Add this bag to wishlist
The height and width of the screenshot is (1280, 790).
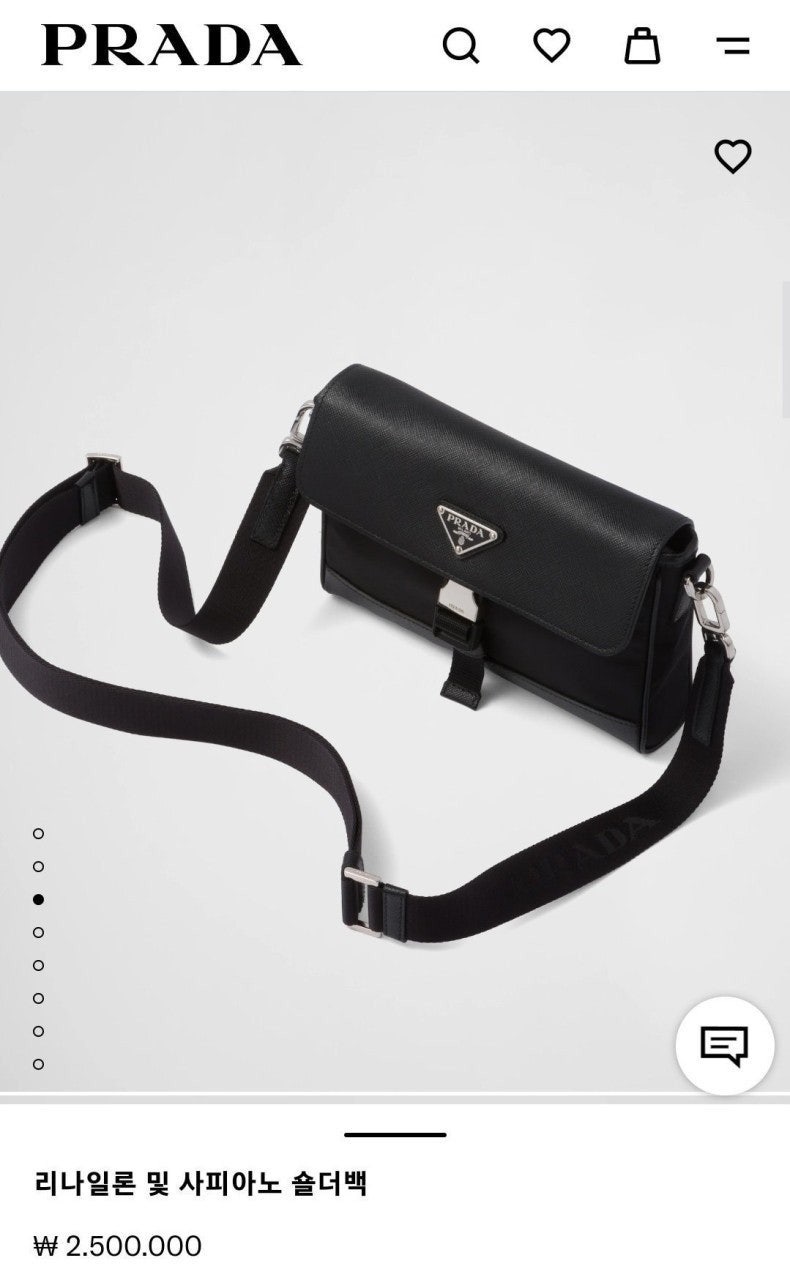click(732, 156)
